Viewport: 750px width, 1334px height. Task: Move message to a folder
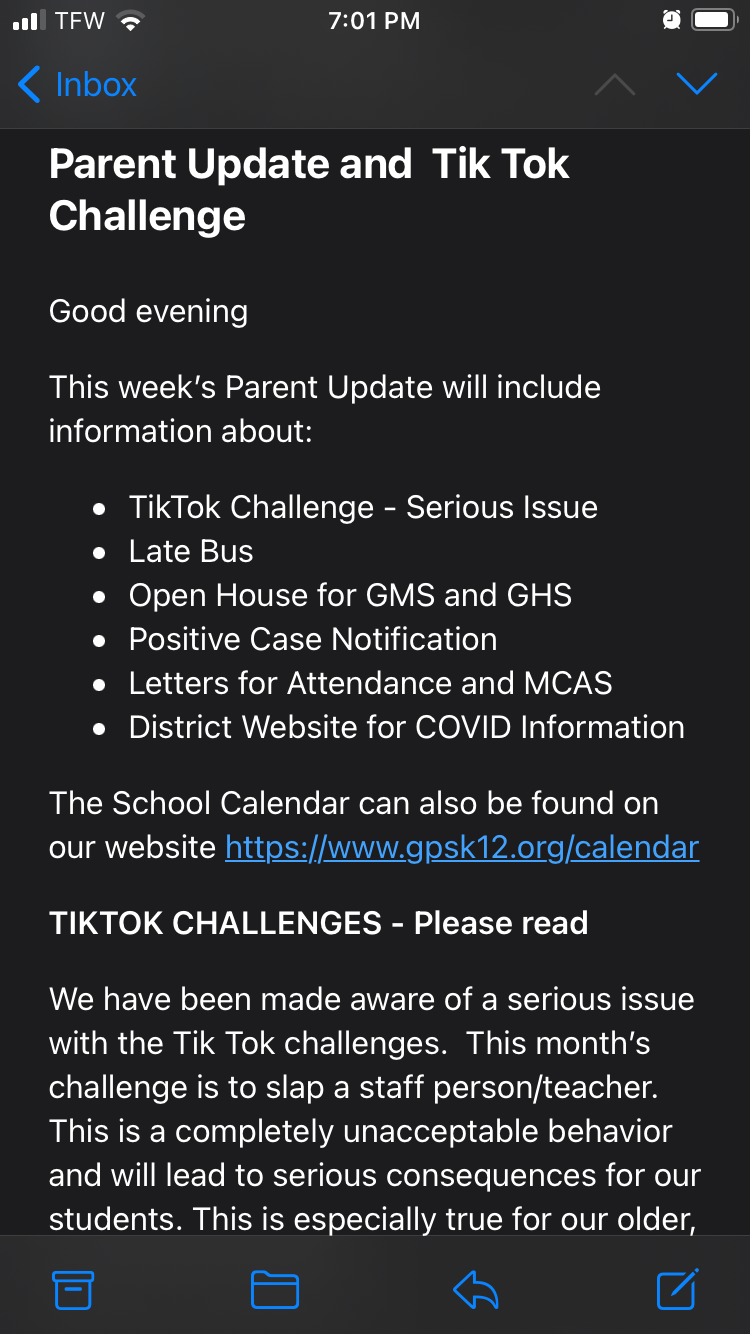pos(274,1289)
